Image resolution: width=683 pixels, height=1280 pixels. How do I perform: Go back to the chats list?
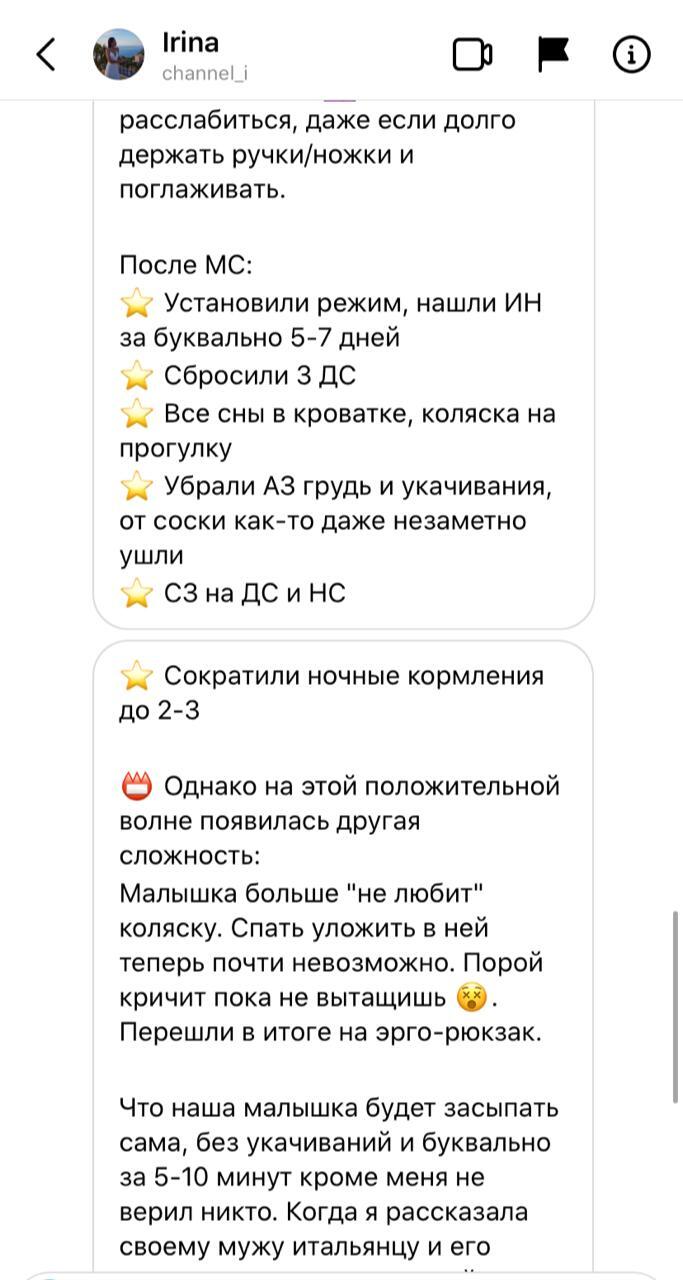46,54
